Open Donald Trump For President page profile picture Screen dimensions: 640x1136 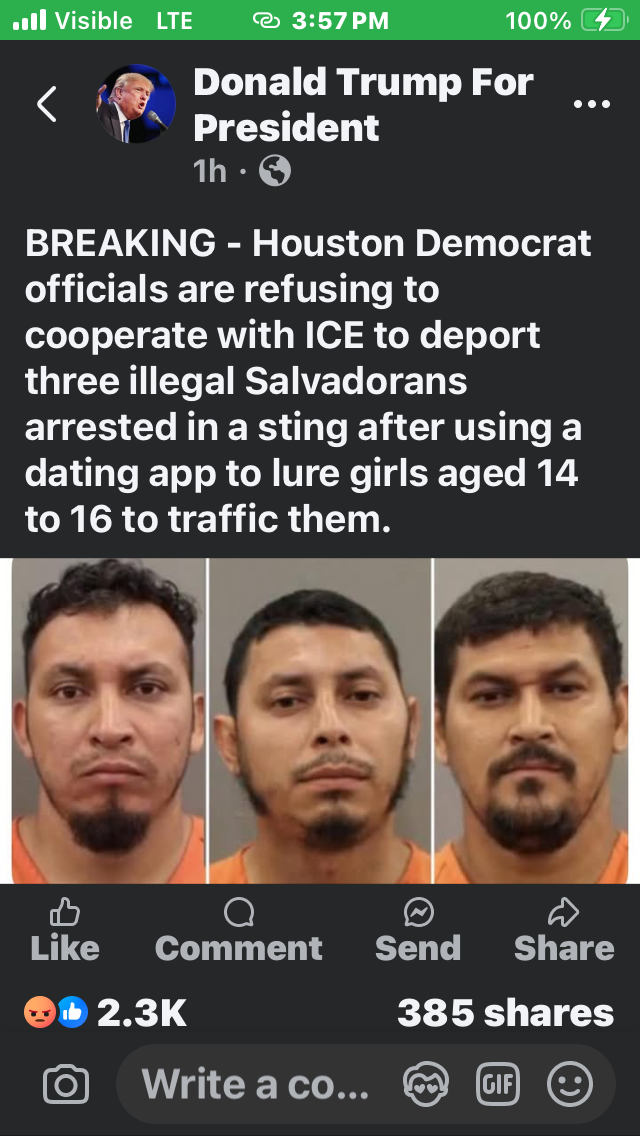[x=135, y=104]
